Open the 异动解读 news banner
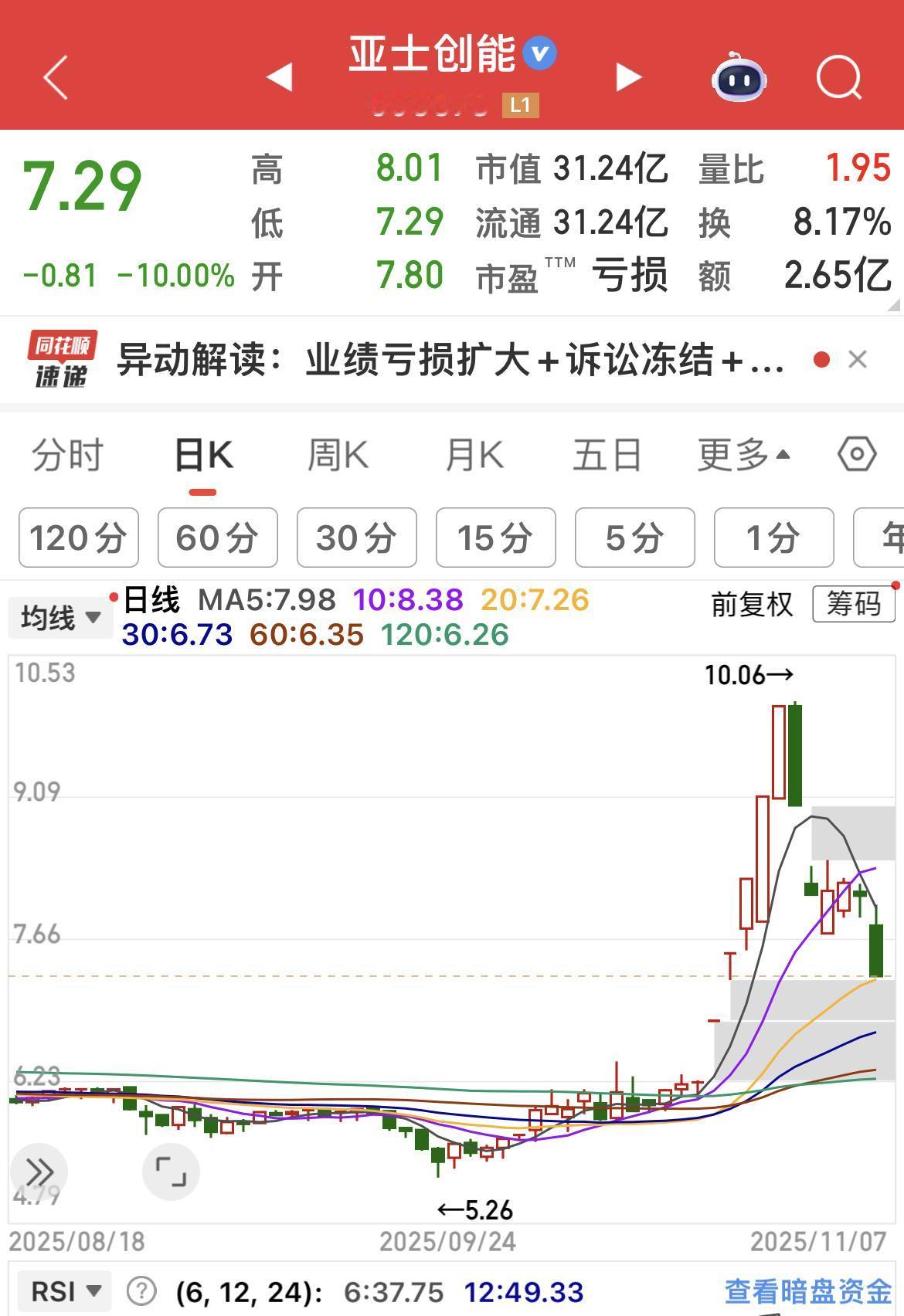Viewport: 904px width, 1316px height. click(x=450, y=360)
